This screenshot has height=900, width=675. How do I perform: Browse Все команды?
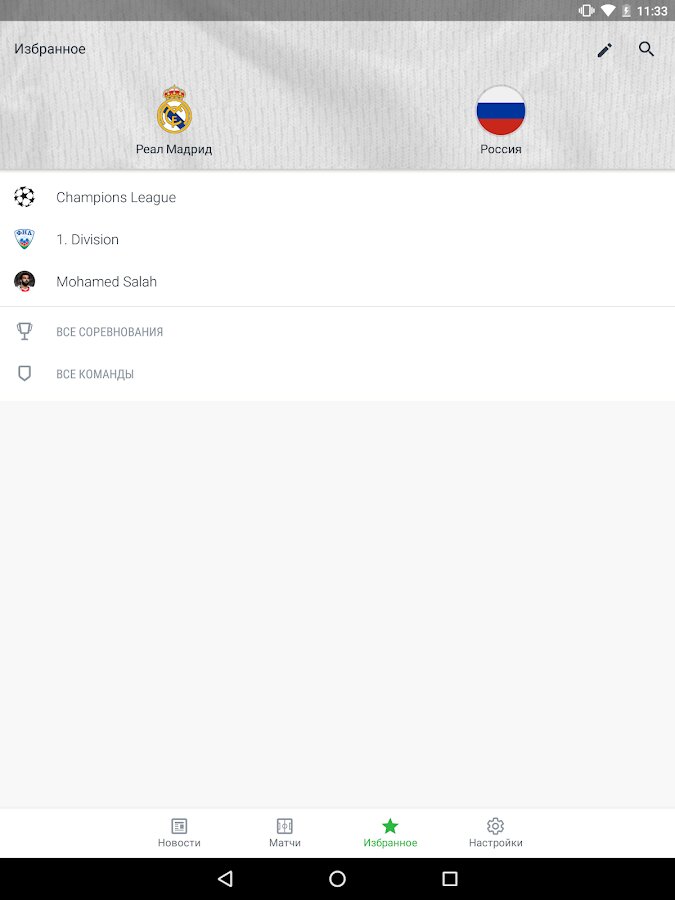click(x=95, y=373)
